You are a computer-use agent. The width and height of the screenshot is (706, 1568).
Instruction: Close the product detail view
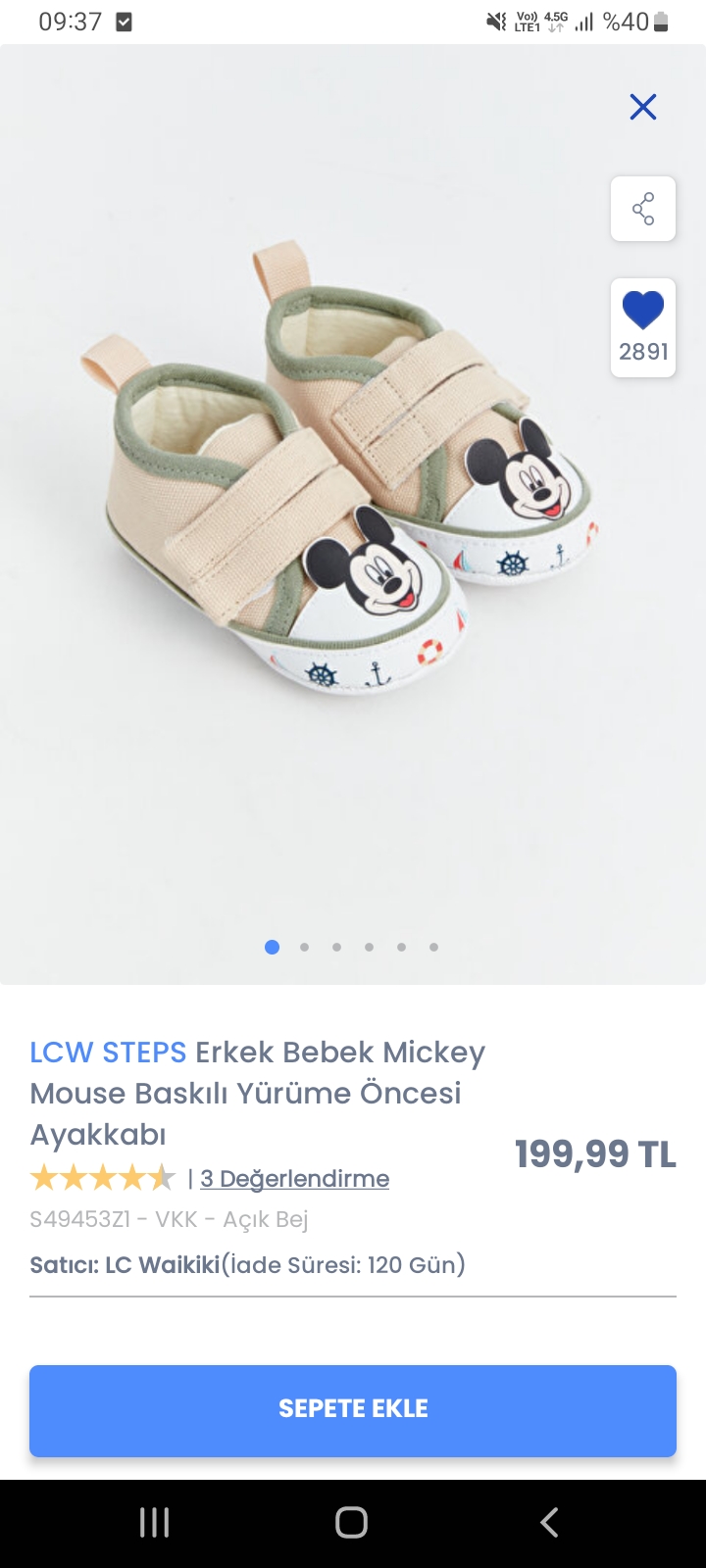[x=642, y=107]
